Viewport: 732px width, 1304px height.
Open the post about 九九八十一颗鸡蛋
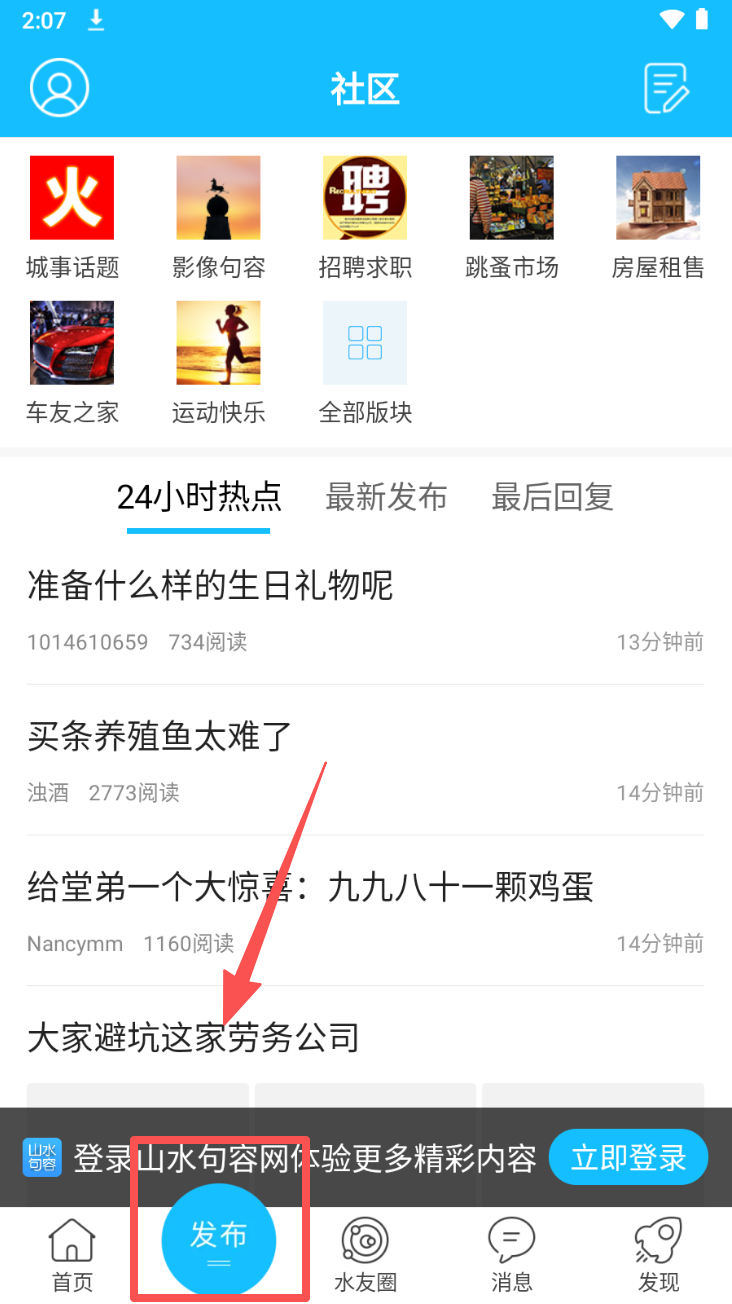(x=310, y=887)
